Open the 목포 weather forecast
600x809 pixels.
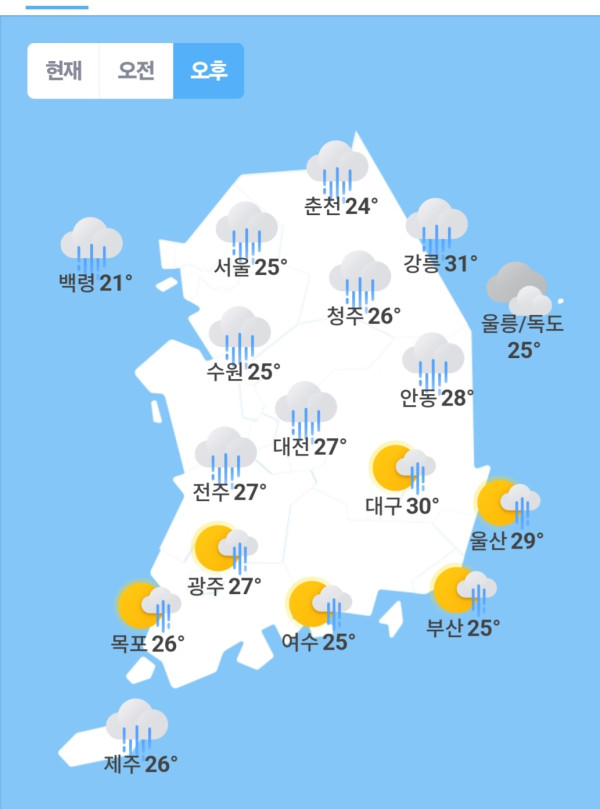[147, 619]
